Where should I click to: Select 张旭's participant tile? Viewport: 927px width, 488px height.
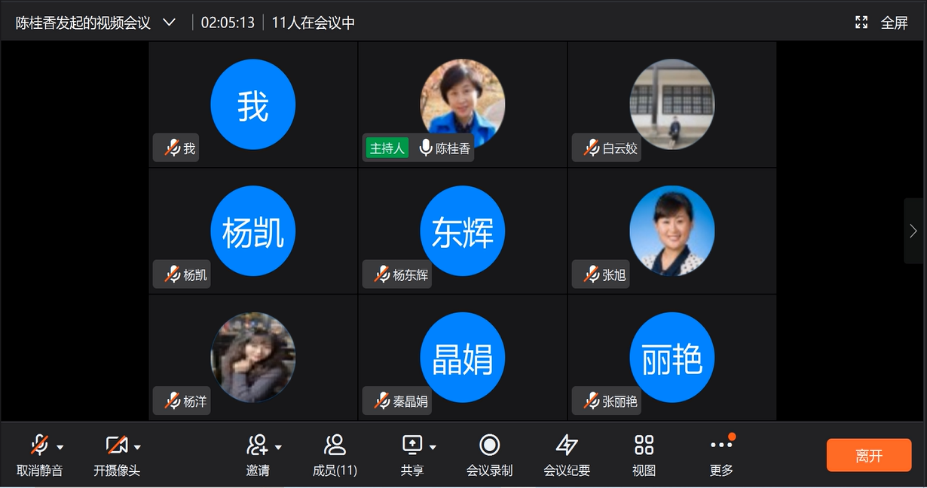pos(671,231)
